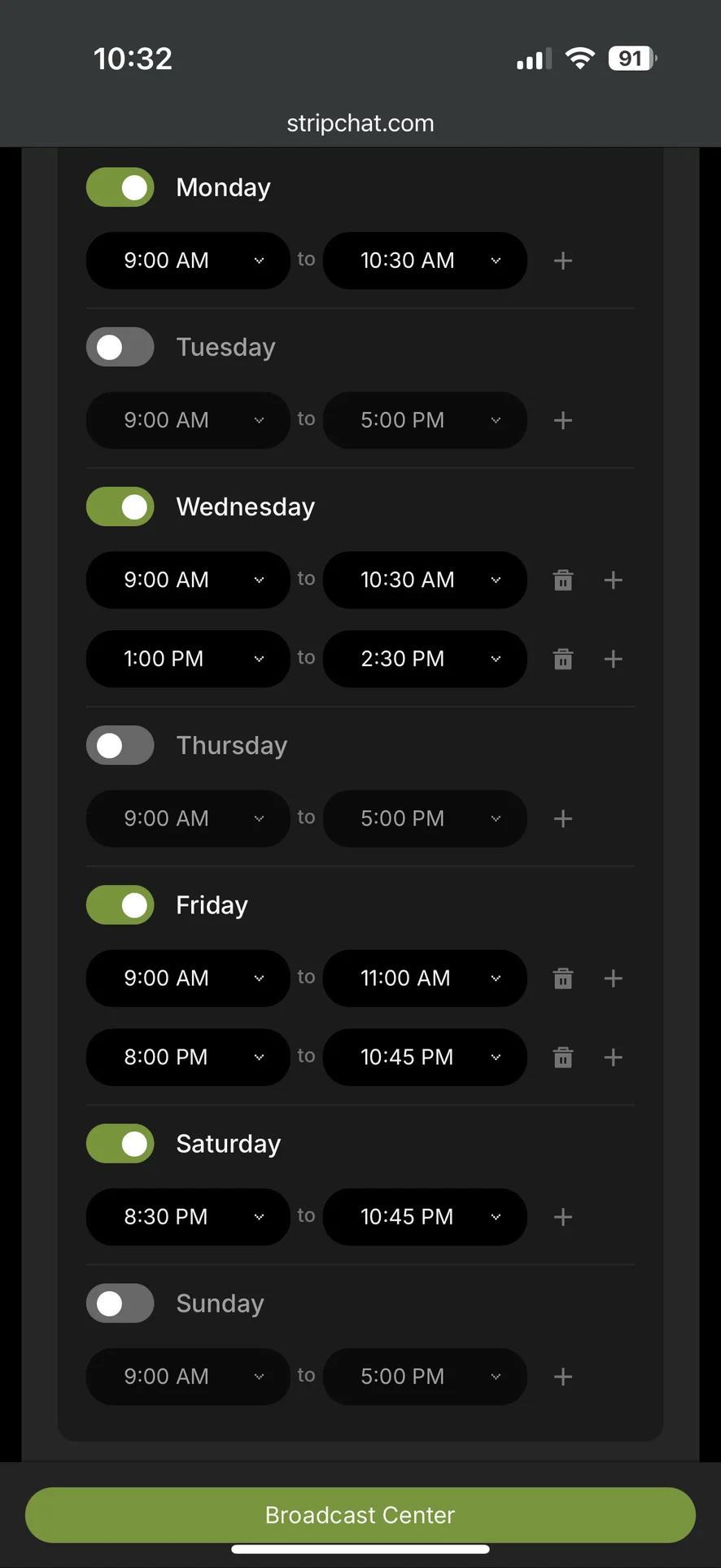The width and height of the screenshot is (721, 1568).
Task: Open Saturday's 8:30 PM start time dropdown
Action: point(188,1216)
